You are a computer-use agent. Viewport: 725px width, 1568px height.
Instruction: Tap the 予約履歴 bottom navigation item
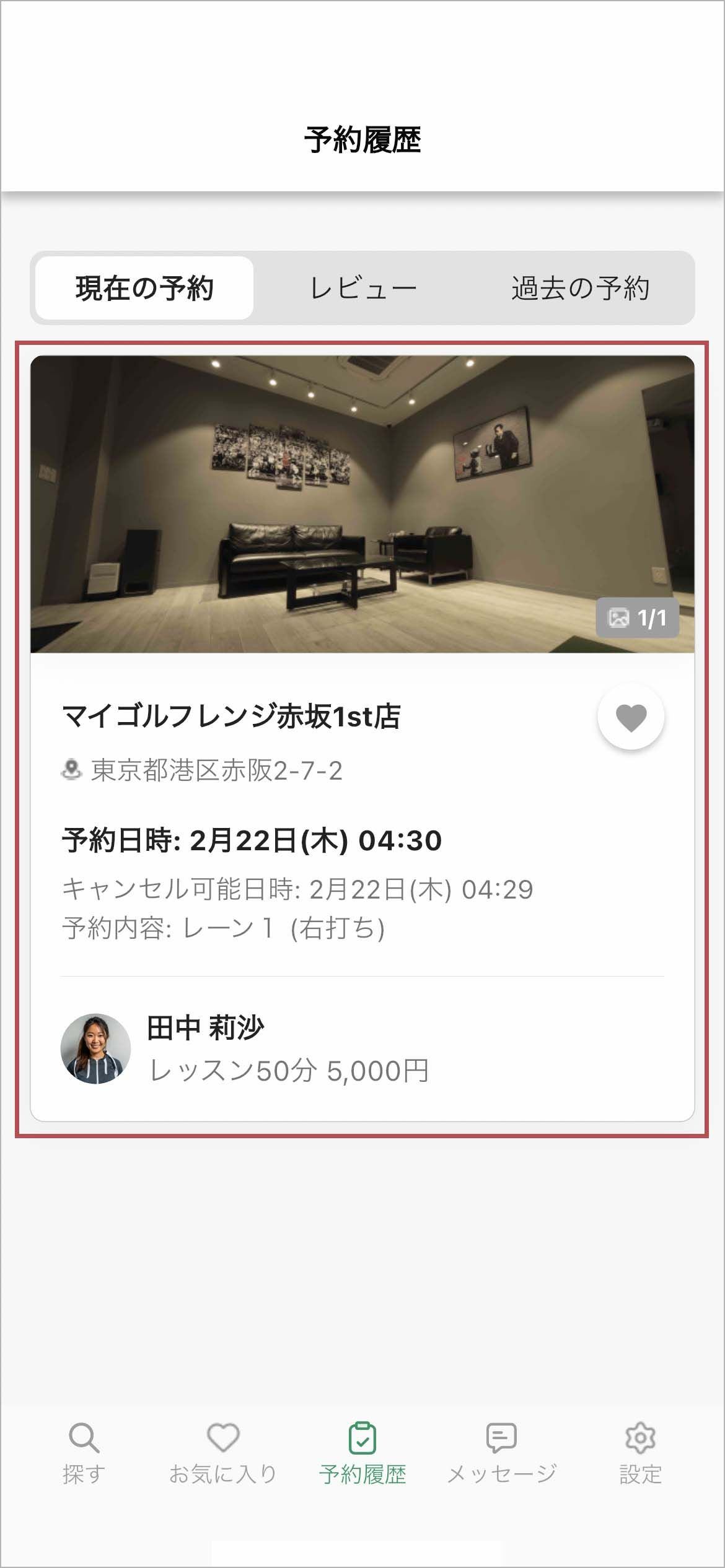[362, 1452]
